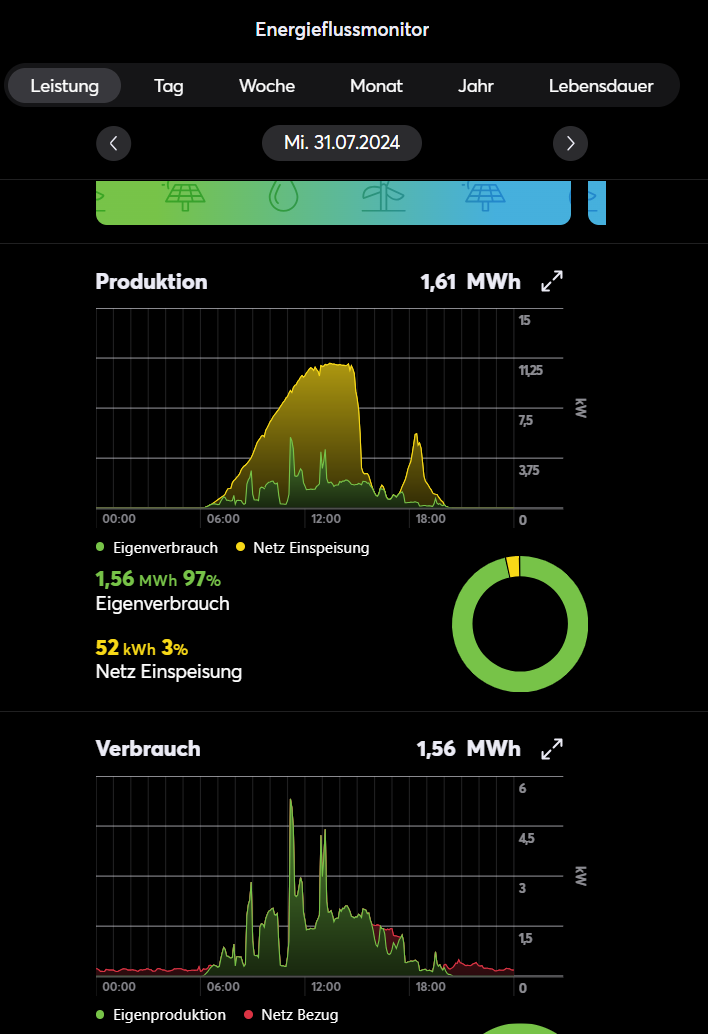
Task: Switch to the Jahr tab
Action: click(x=476, y=86)
